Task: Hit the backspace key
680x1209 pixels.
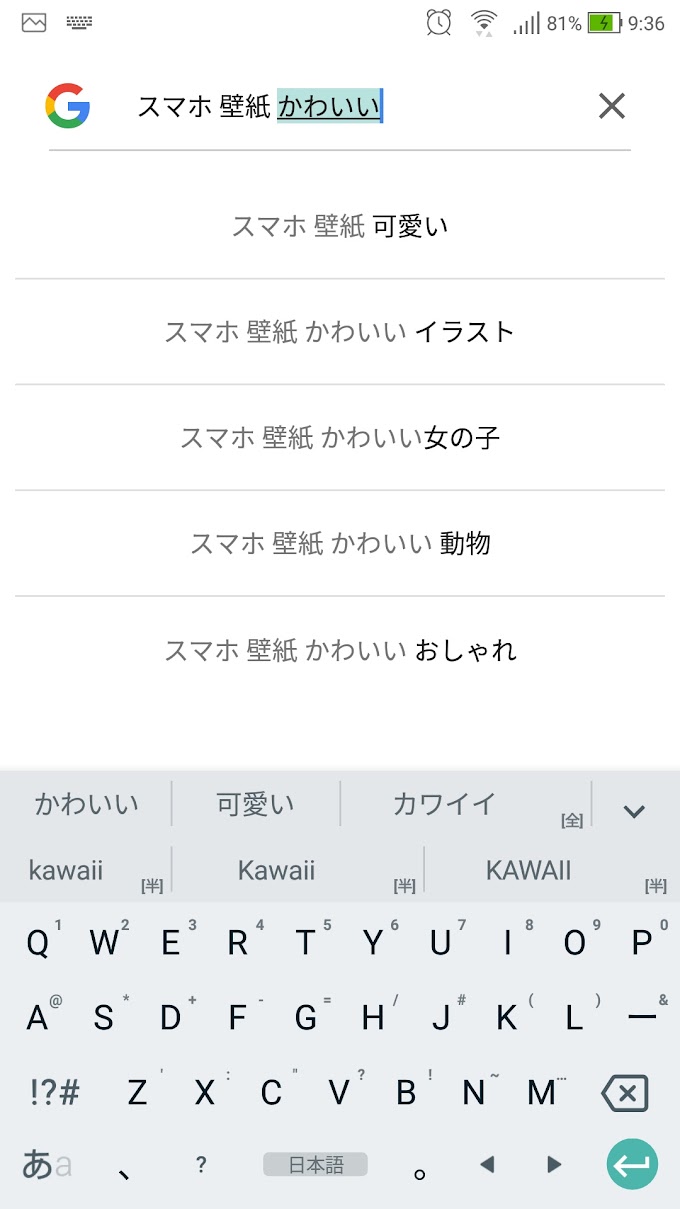Action: point(625,1093)
